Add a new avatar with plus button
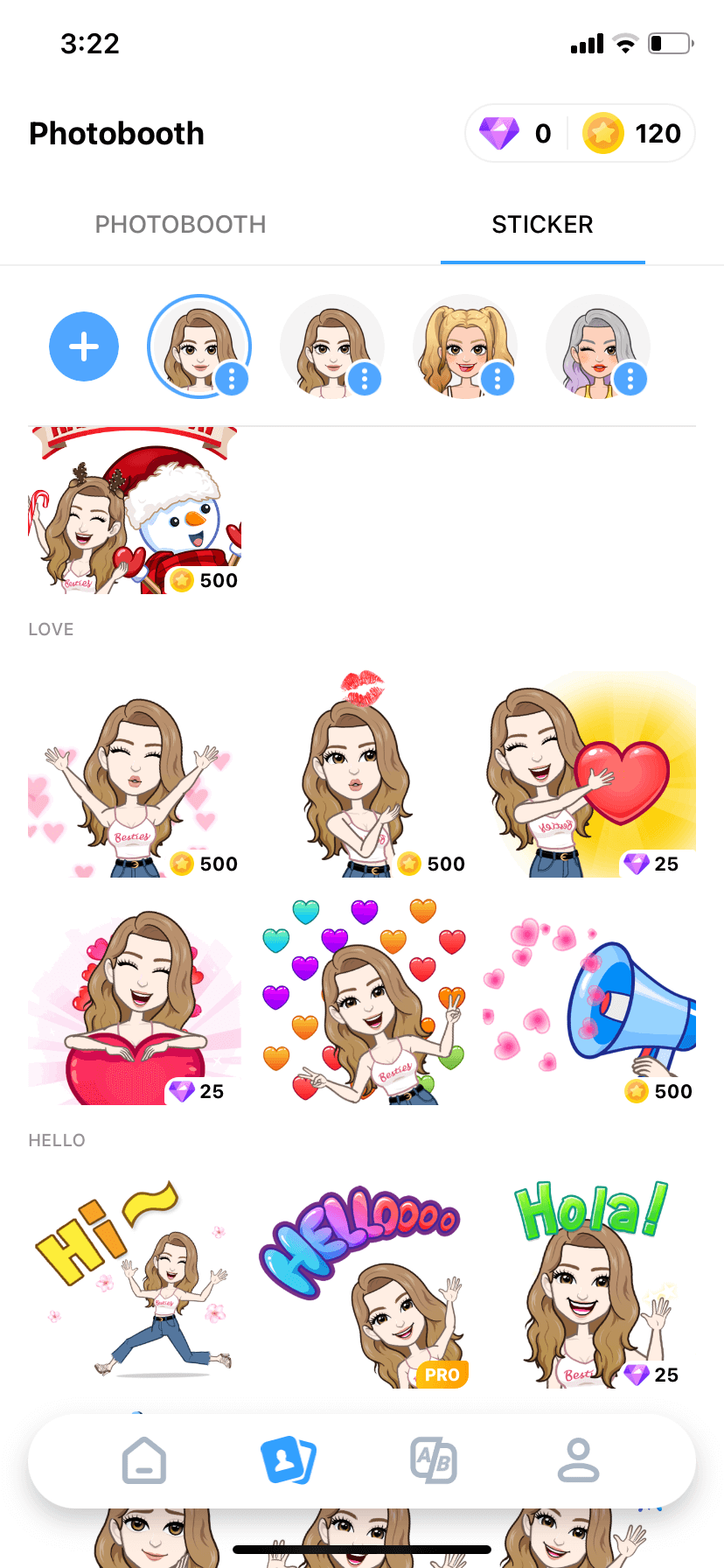Viewport: 724px width, 1568px height. click(x=84, y=346)
